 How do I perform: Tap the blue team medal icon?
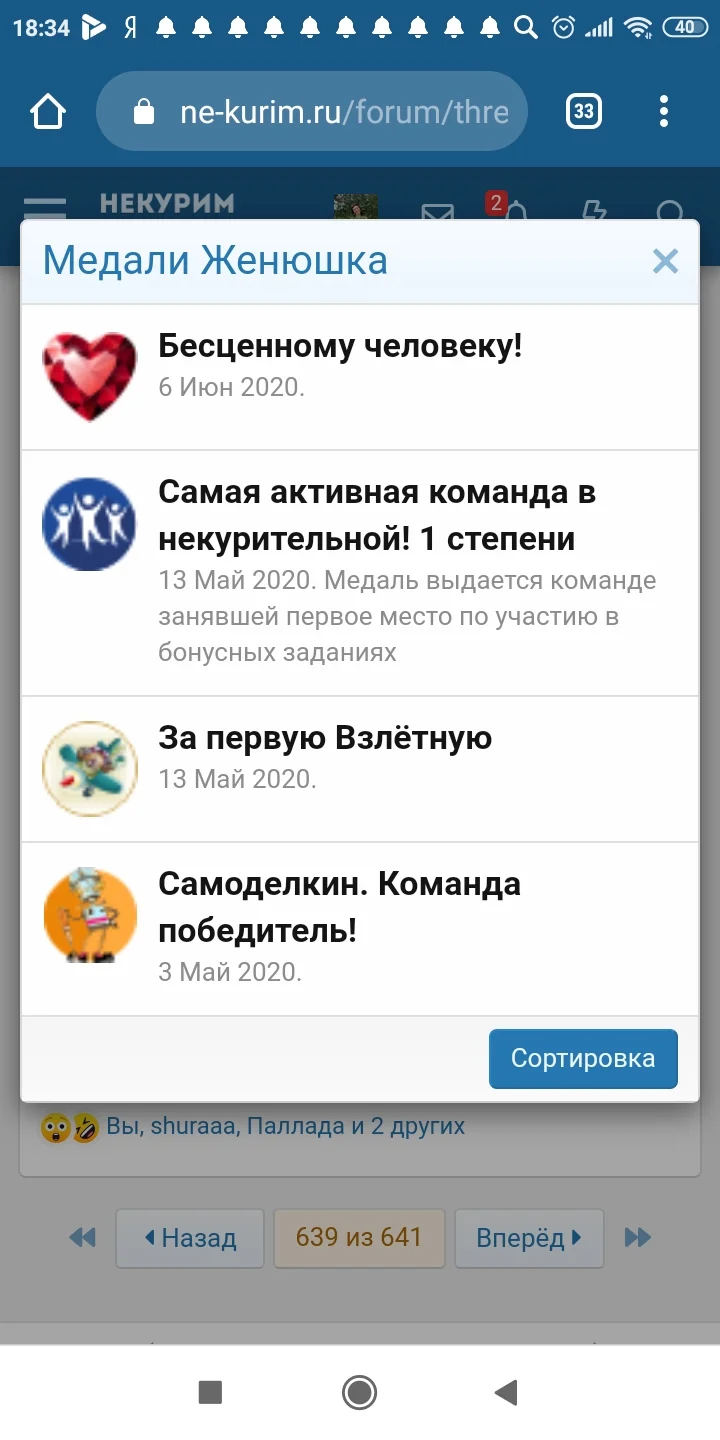click(x=89, y=523)
